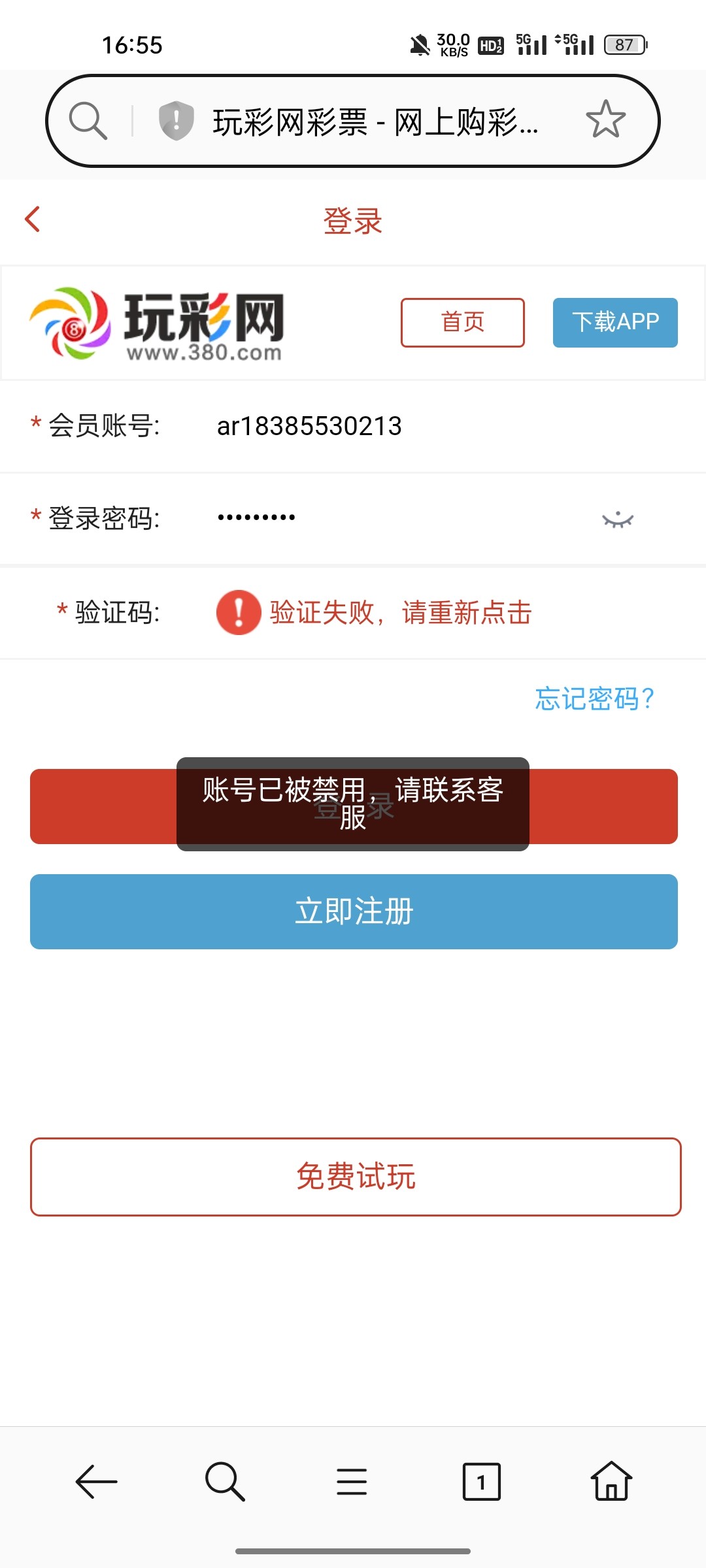The height and width of the screenshot is (1568, 706).
Task: Show the password with the eye icon
Action: (x=618, y=519)
